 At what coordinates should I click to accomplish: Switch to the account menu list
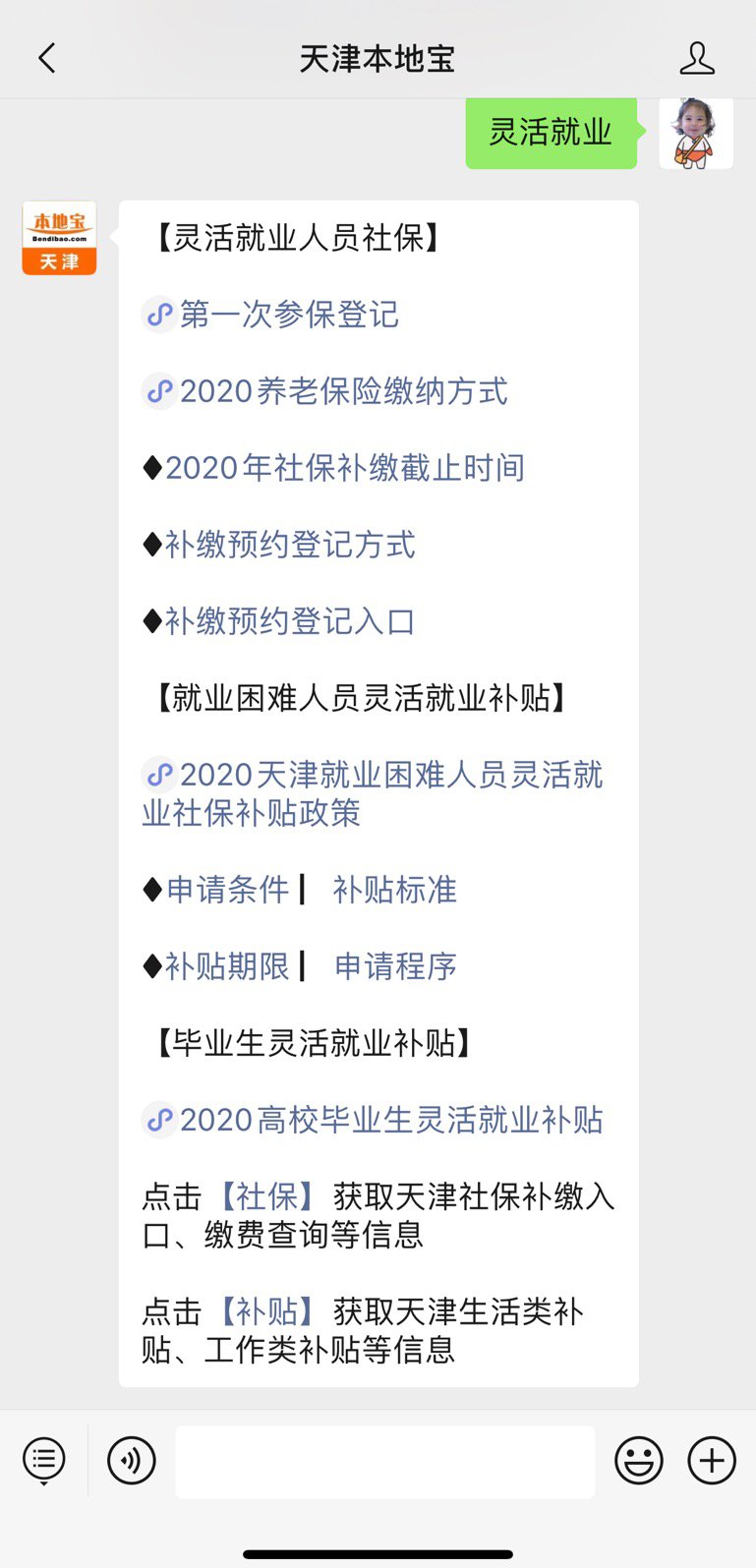(44, 1461)
